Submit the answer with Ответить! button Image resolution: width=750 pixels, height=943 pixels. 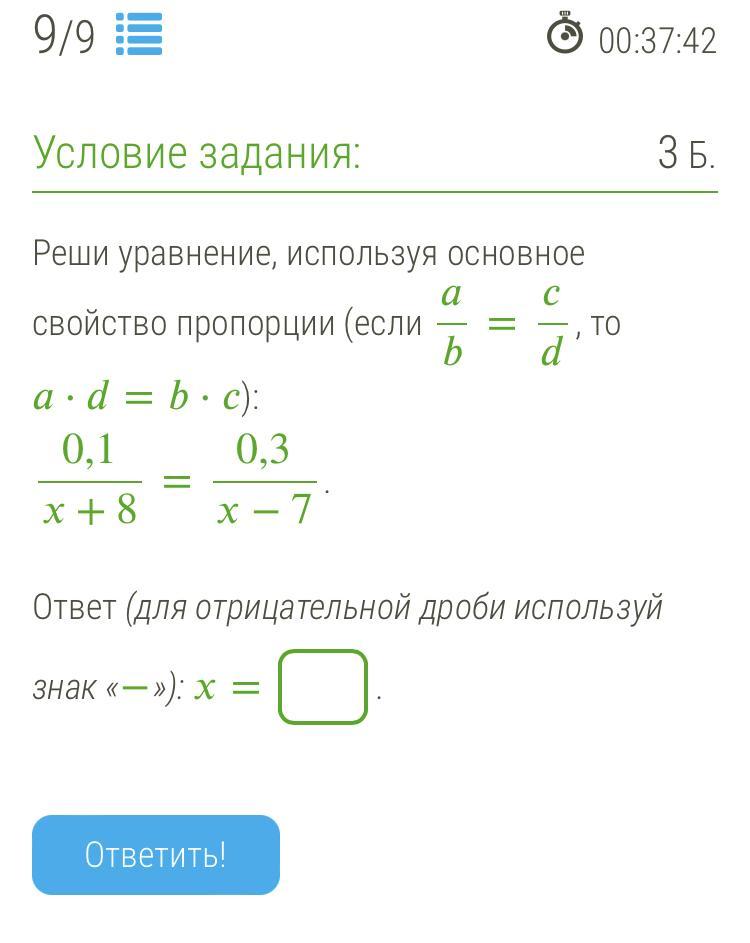click(156, 855)
